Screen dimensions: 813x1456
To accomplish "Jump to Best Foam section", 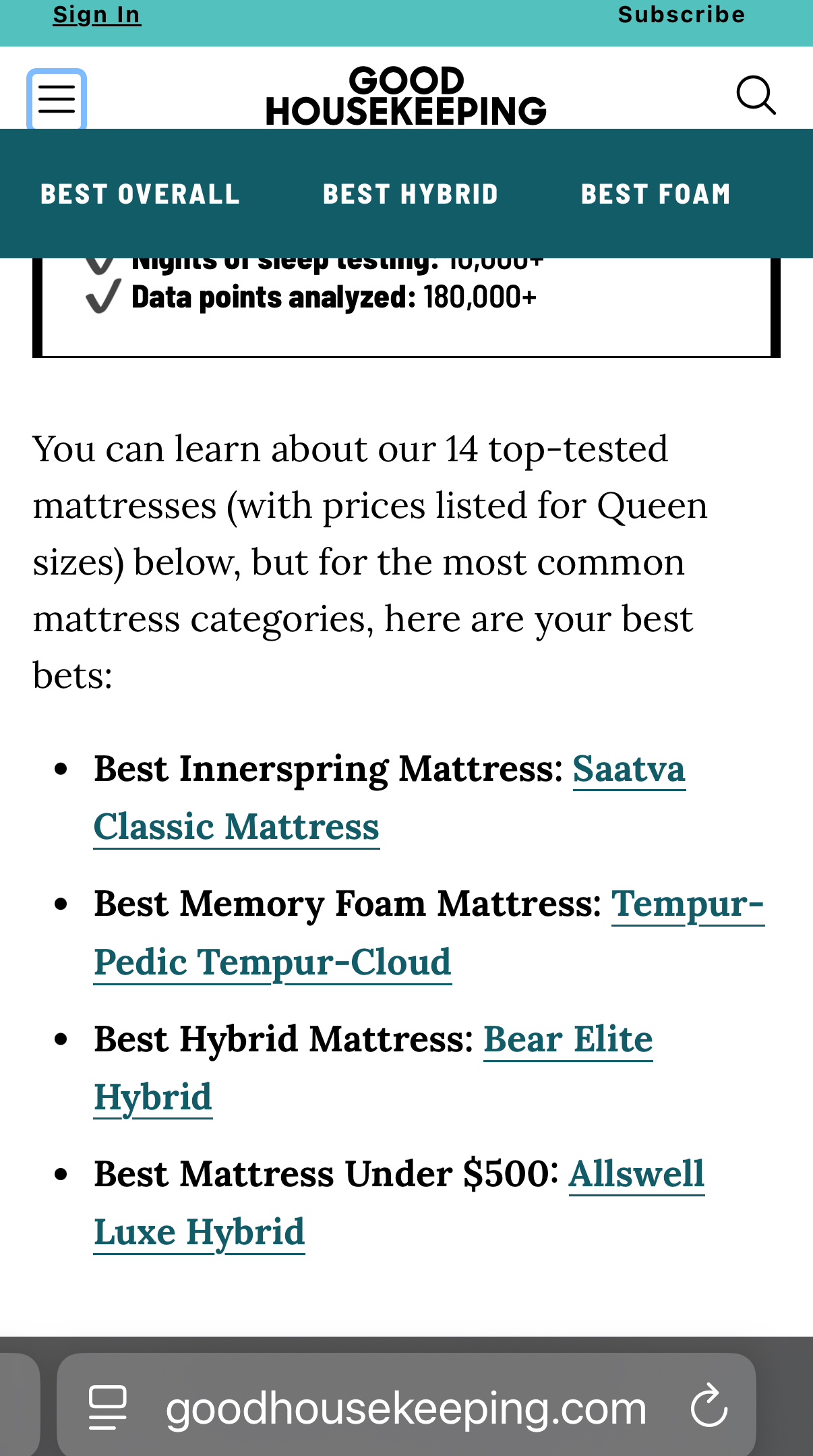I will coord(656,194).
